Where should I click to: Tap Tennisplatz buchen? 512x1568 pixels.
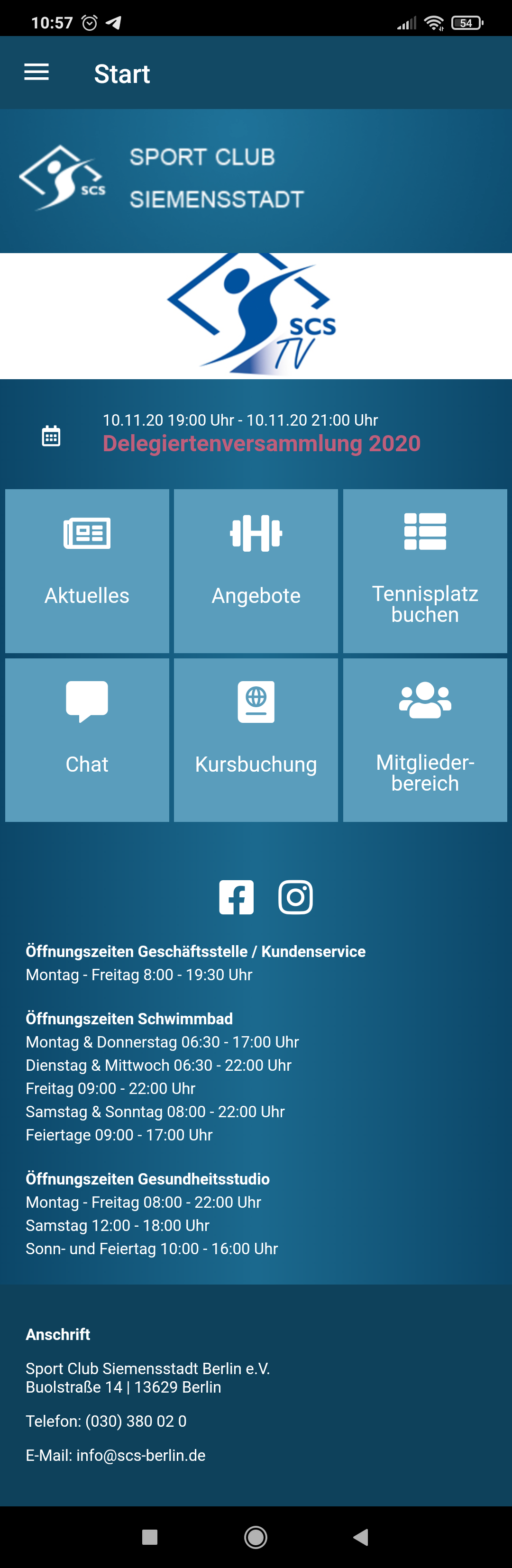[x=425, y=570]
